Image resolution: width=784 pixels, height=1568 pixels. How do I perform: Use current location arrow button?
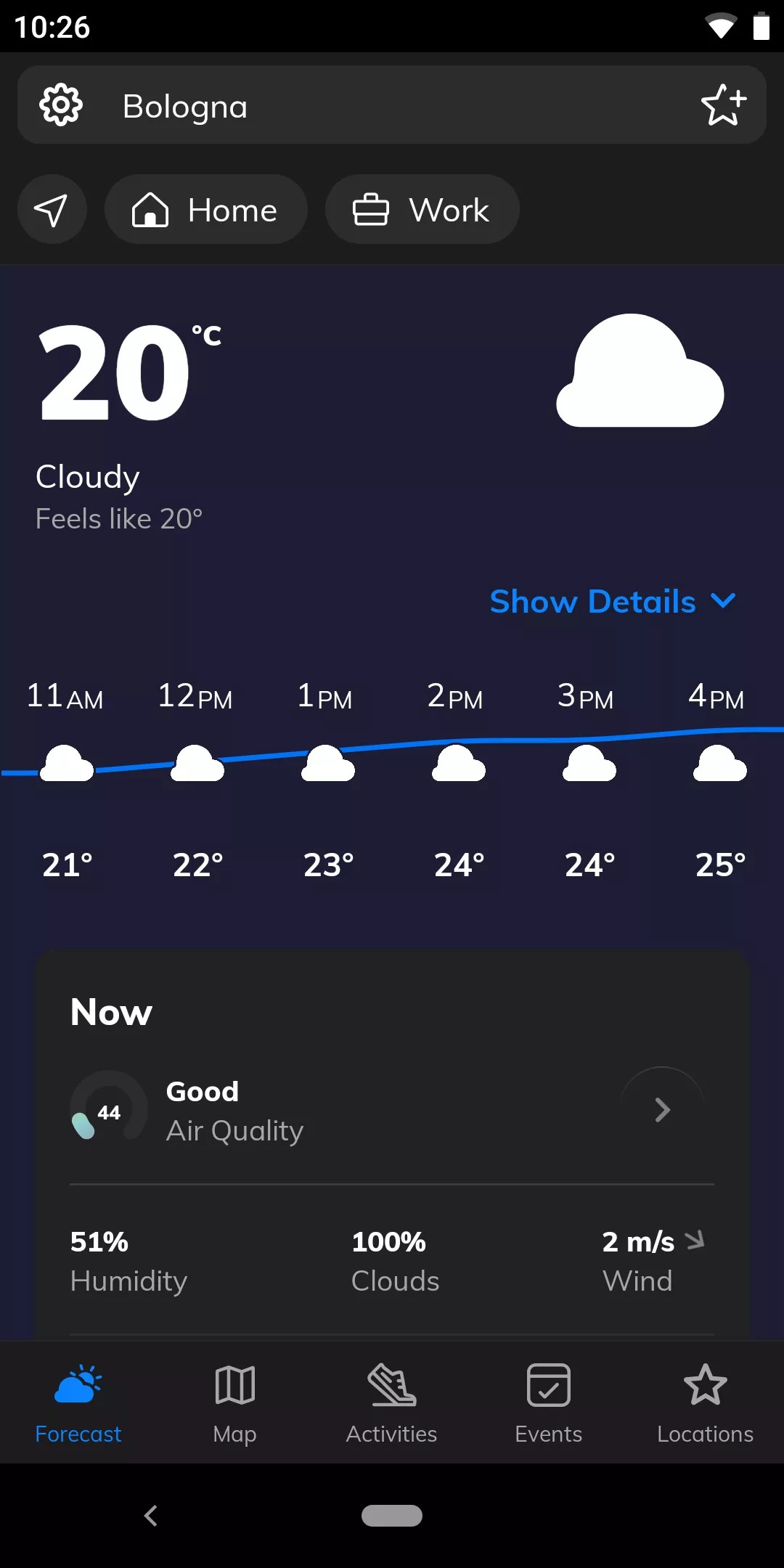click(52, 210)
